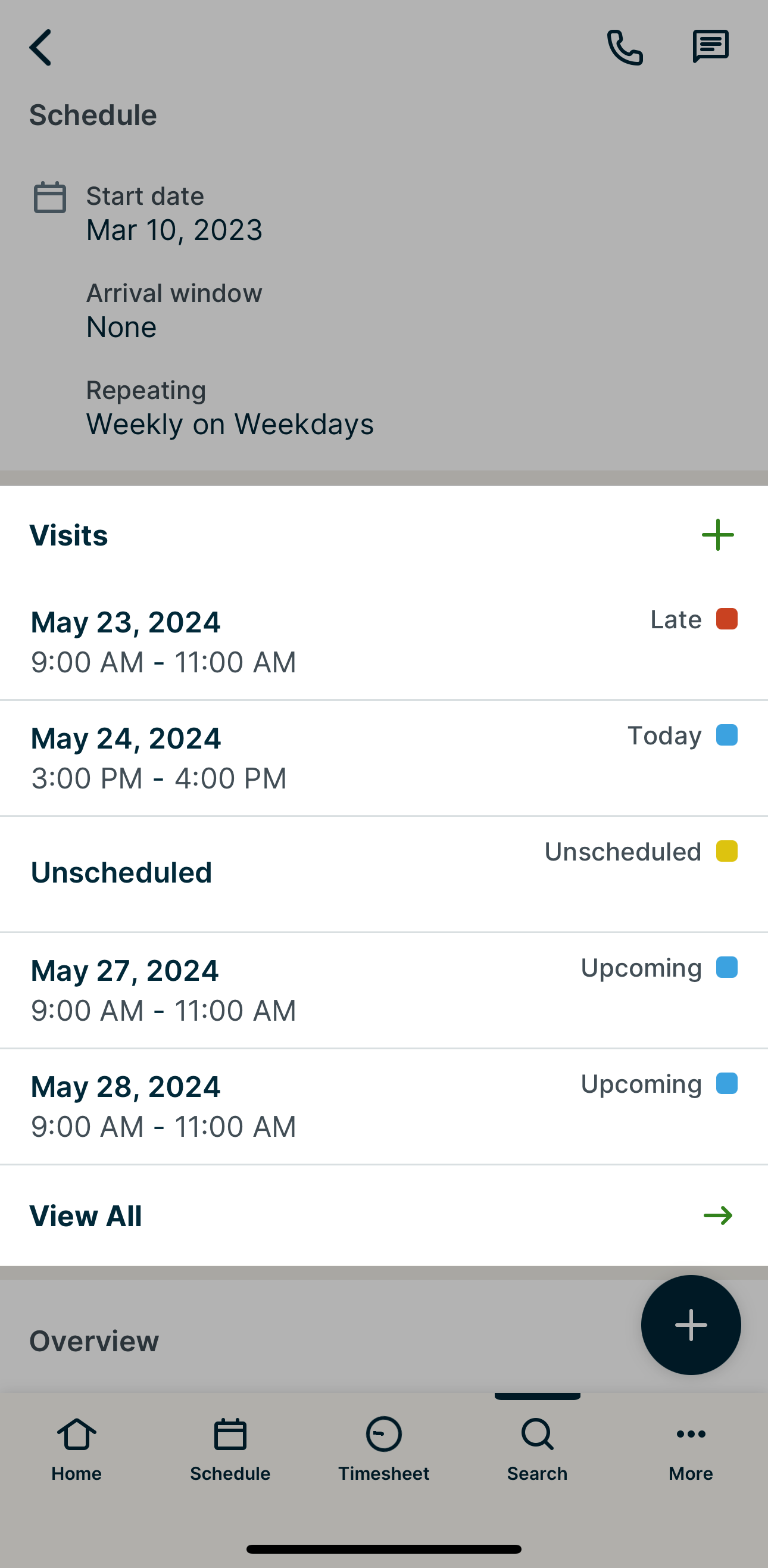Tap the red Late status square
768x1568 pixels.
726,619
